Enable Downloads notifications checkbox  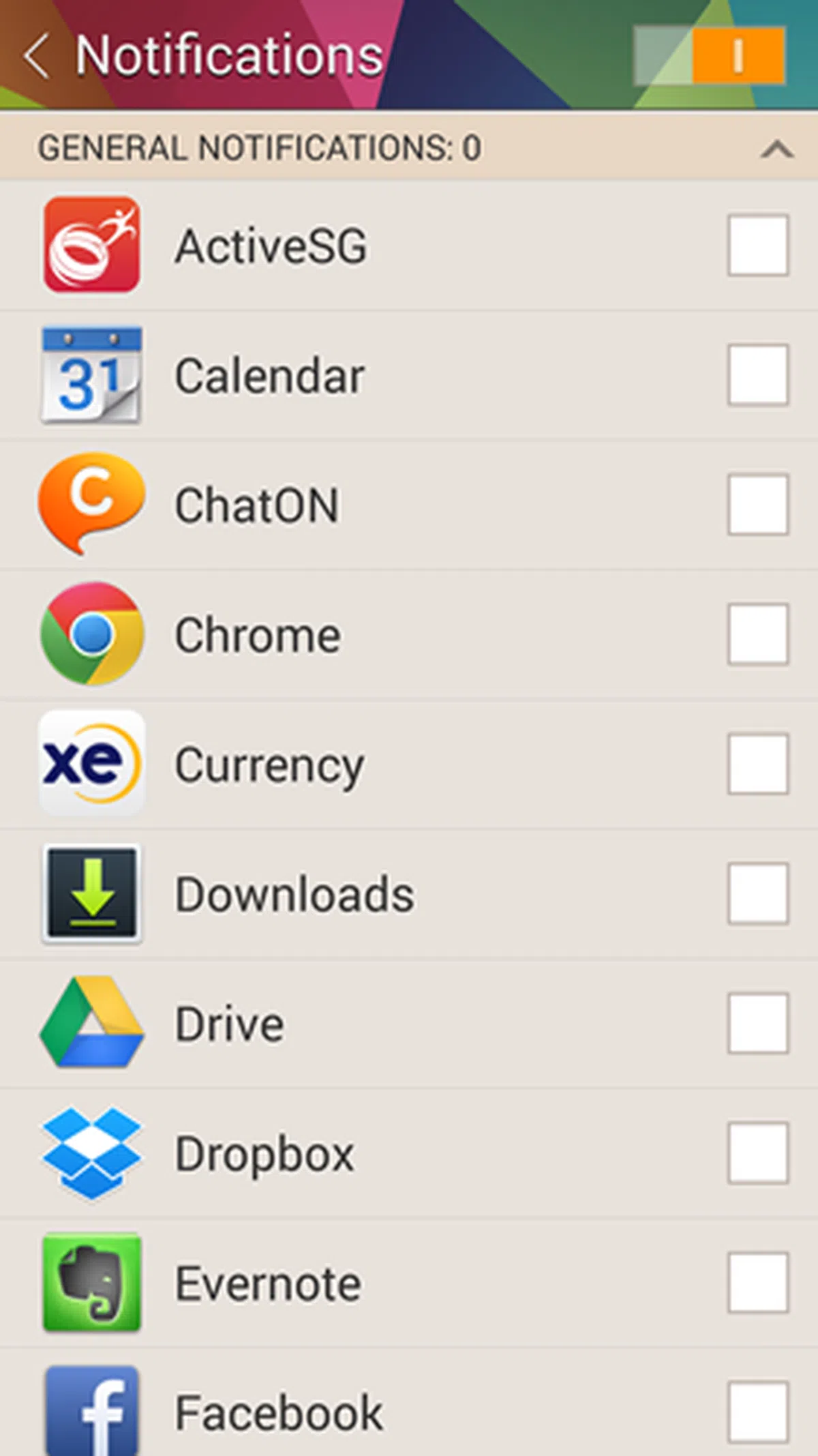758,893
